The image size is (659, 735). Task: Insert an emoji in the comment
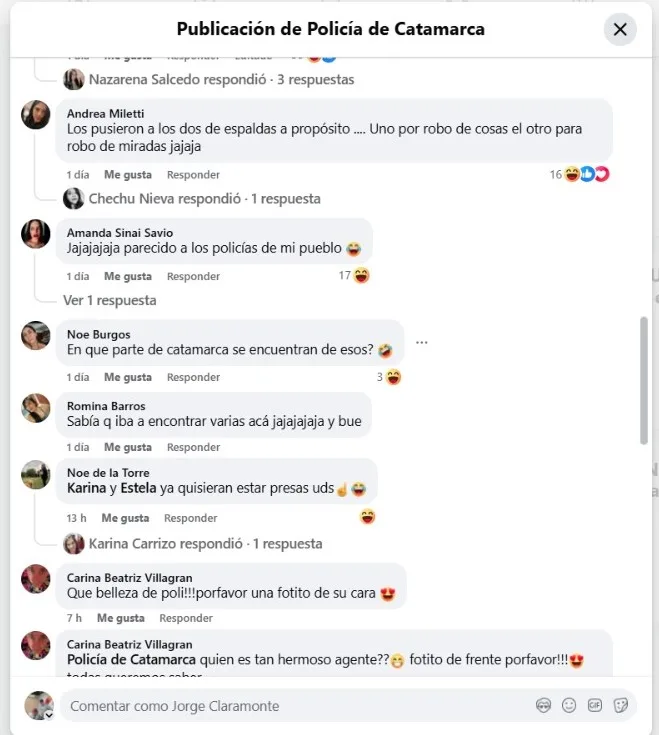pyautogui.click(x=569, y=705)
